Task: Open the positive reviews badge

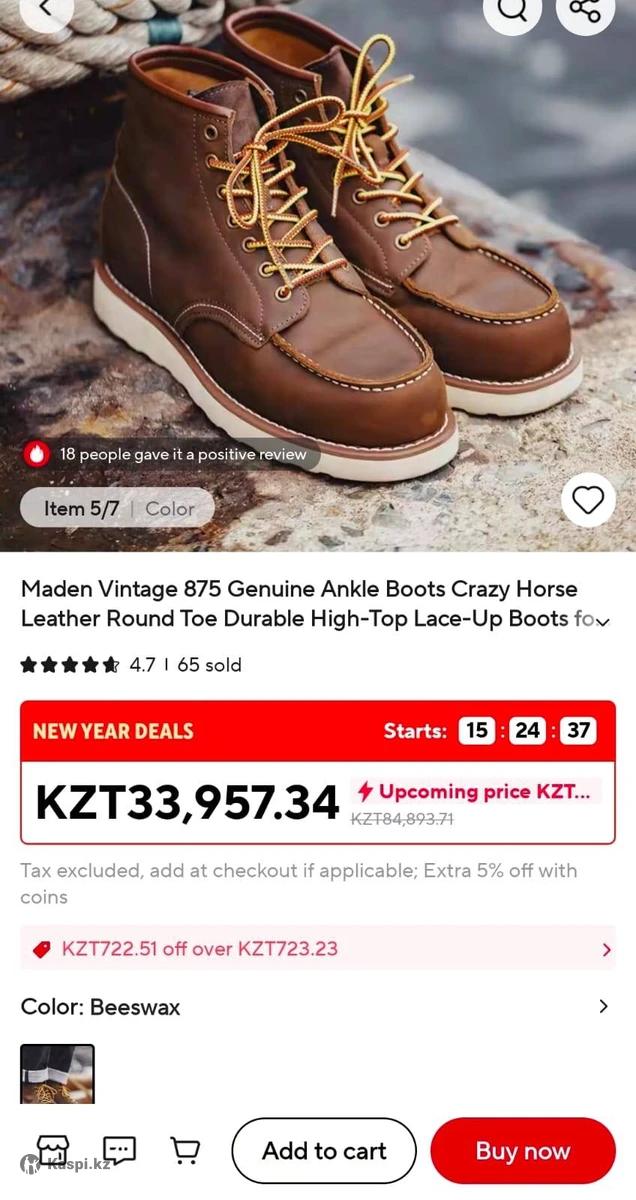Action: pos(170,454)
